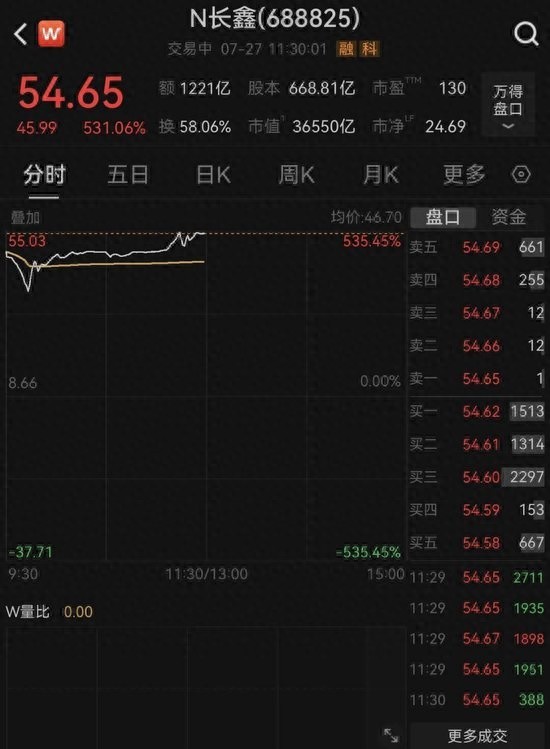Switch to the 日K chart tab
550x749 pixels.
pyautogui.click(x=213, y=174)
